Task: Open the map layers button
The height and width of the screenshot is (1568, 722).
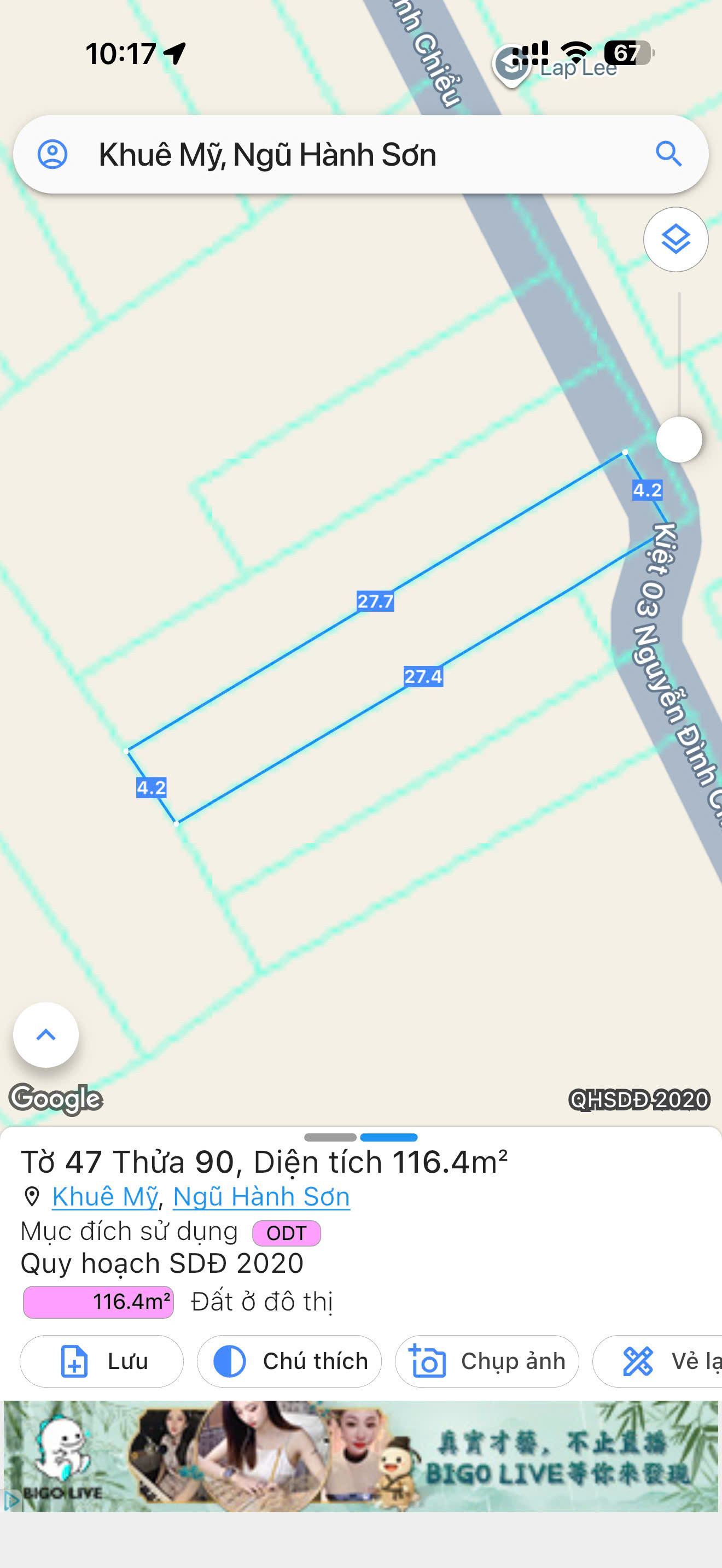Action: 676,239
